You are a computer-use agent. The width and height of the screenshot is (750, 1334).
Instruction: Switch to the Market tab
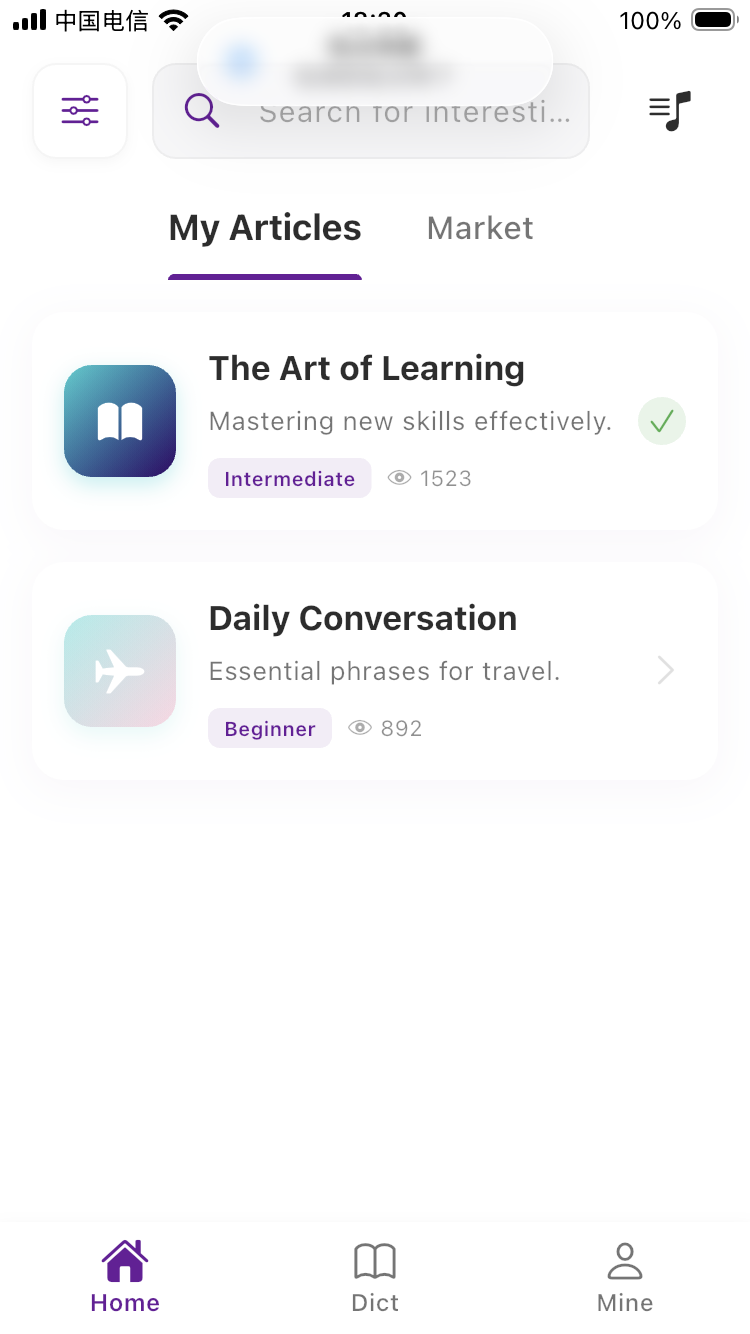(480, 229)
